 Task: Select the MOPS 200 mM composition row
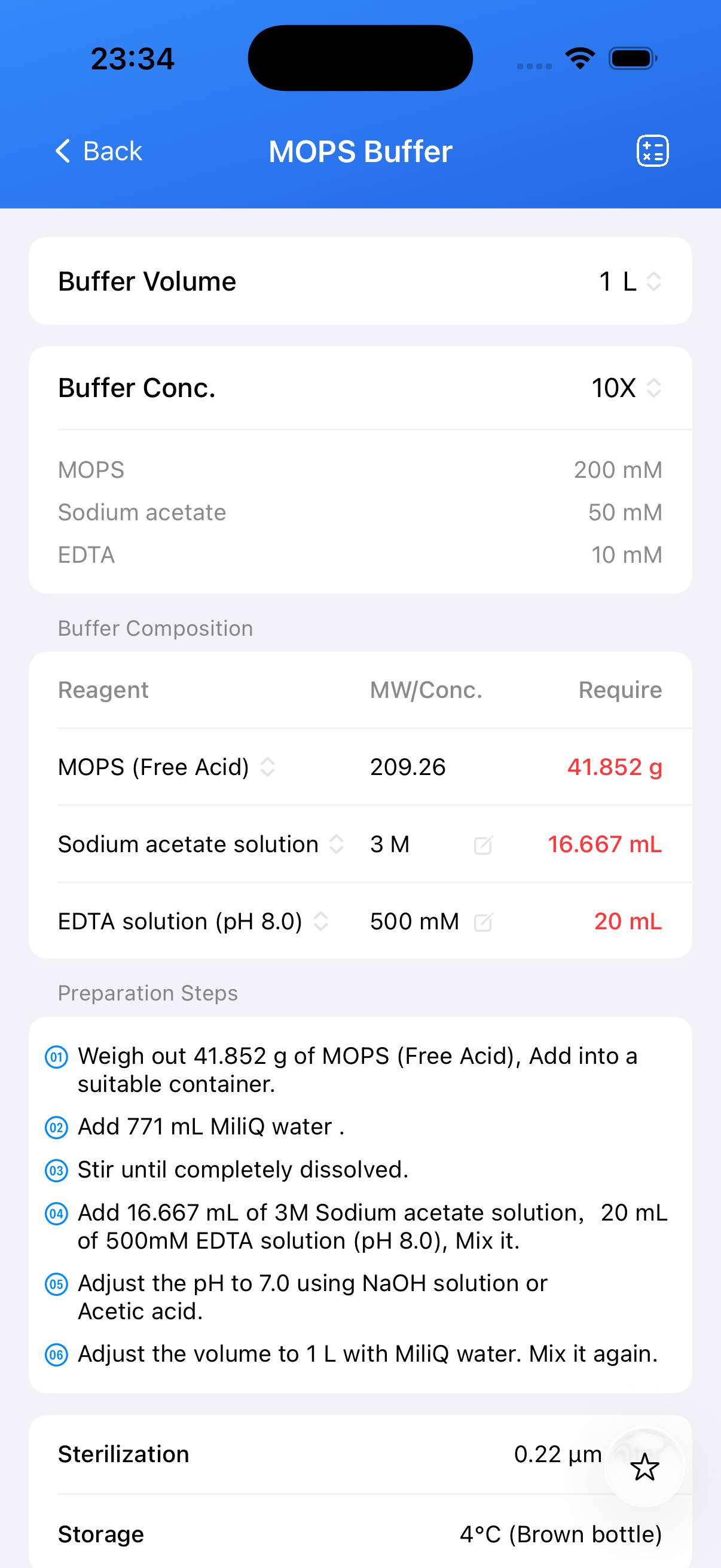pos(360,469)
